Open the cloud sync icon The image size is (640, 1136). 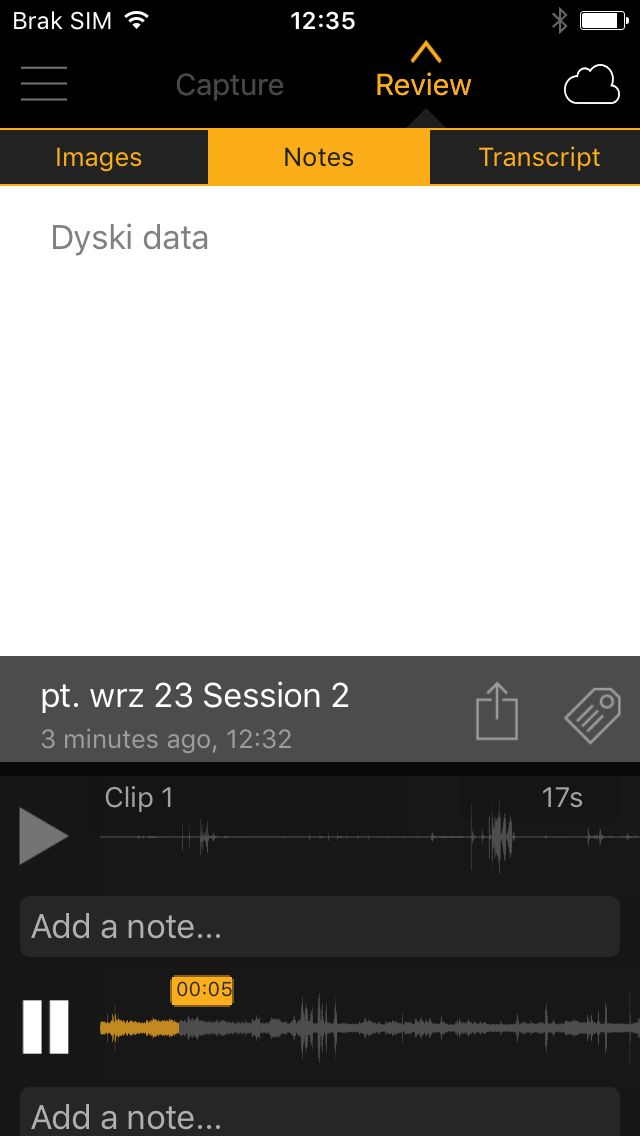pyautogui.click(x=591, y=85)
